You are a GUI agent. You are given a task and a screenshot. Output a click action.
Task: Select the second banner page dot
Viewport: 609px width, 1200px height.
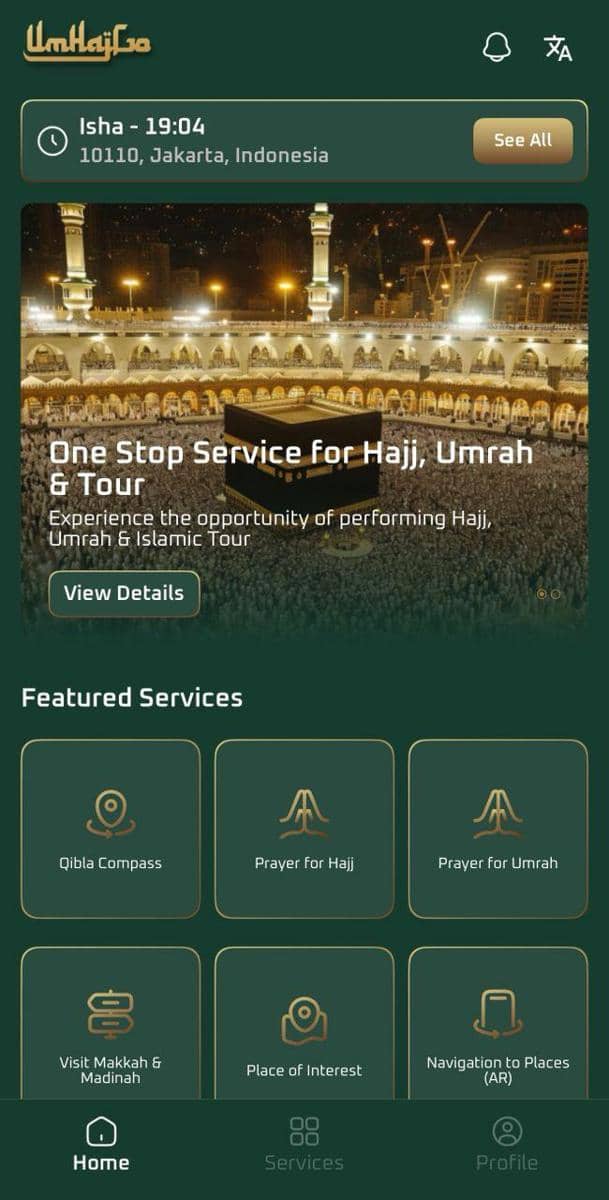point(556,594)
